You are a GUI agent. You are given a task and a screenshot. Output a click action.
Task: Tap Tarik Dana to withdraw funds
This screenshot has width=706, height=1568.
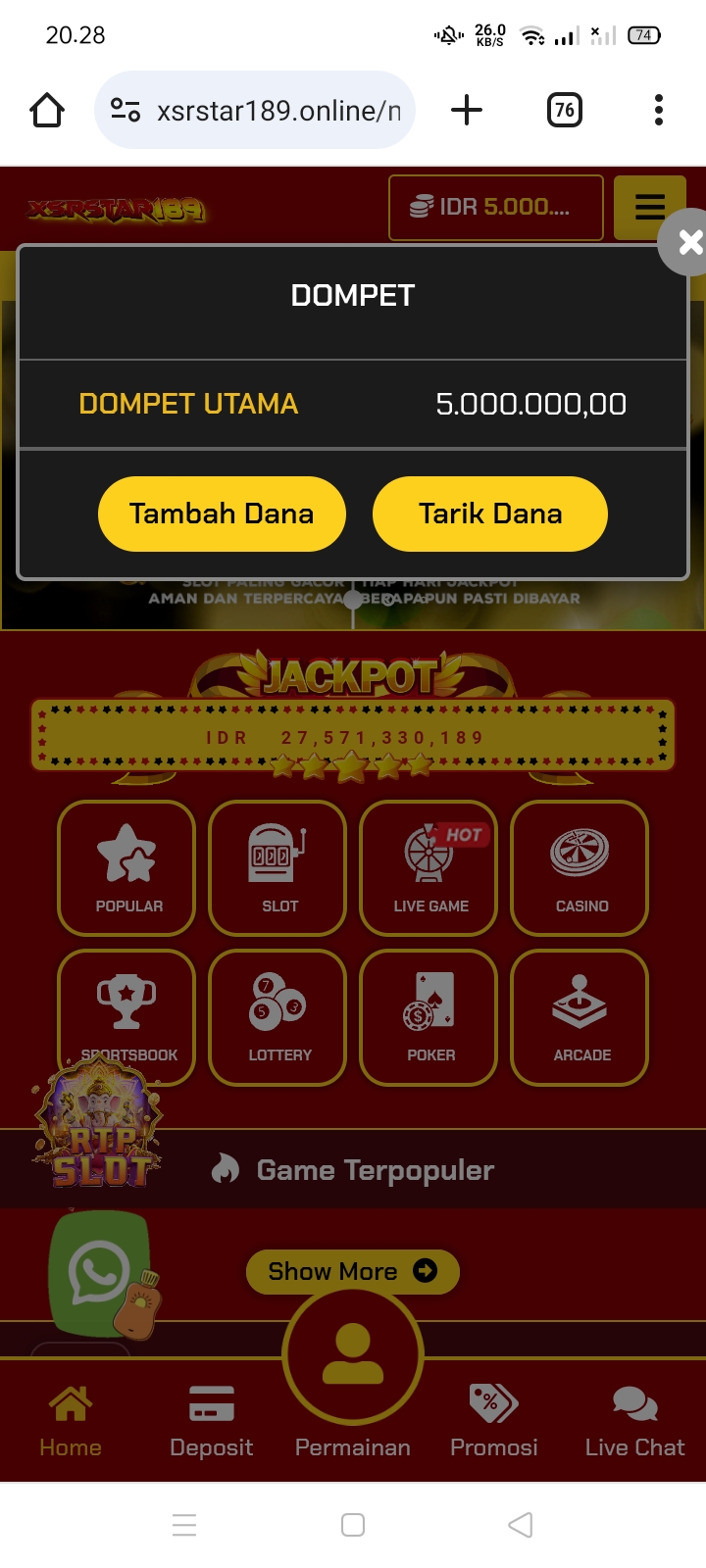(x=490, y=514)
